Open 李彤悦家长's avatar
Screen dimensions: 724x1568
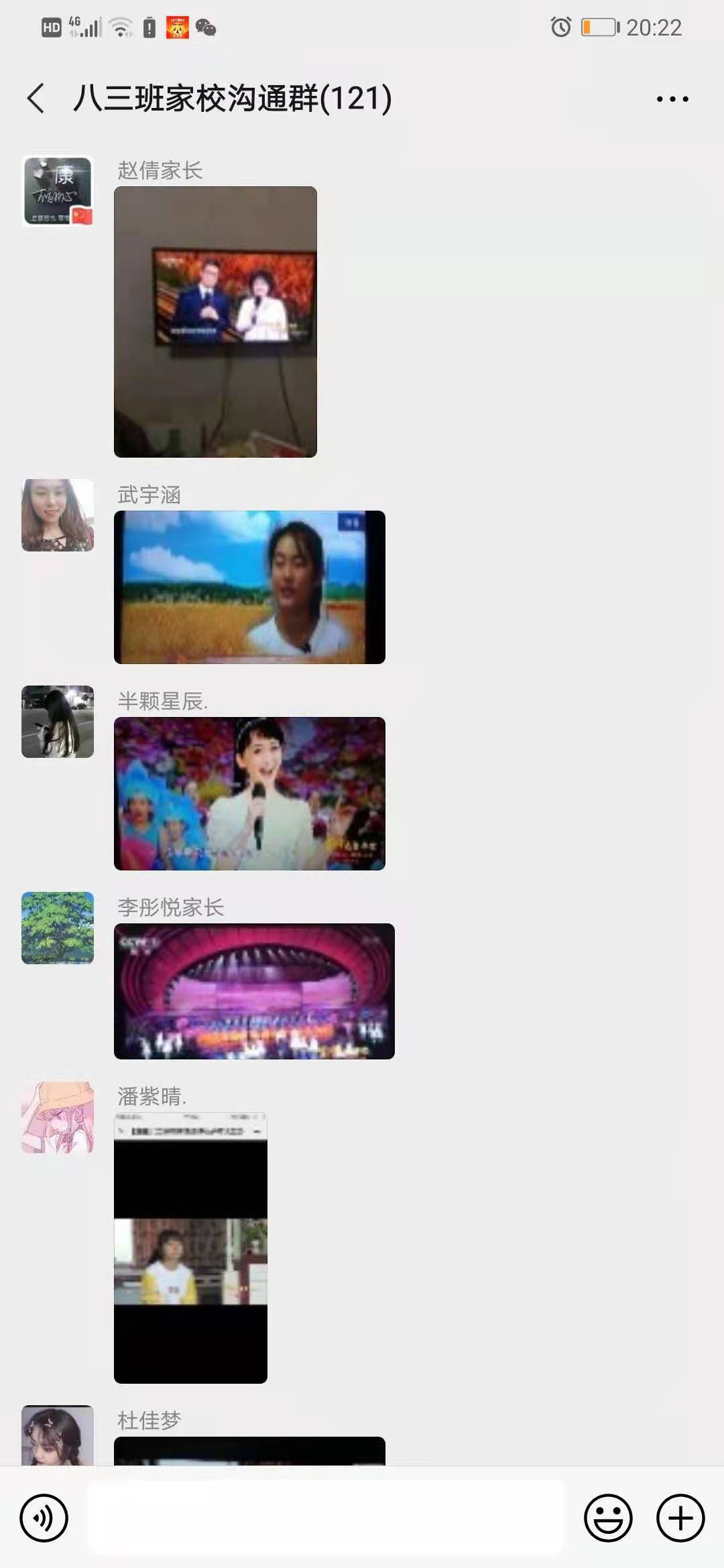click(x=58, y=928)
